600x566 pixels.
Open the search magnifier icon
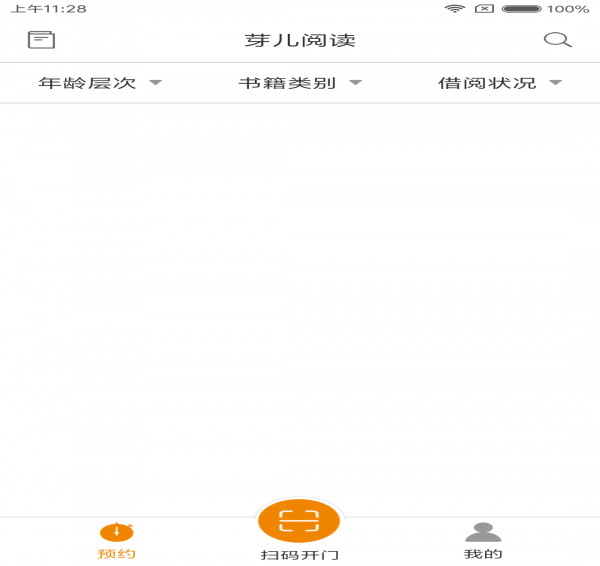(557, 40)
